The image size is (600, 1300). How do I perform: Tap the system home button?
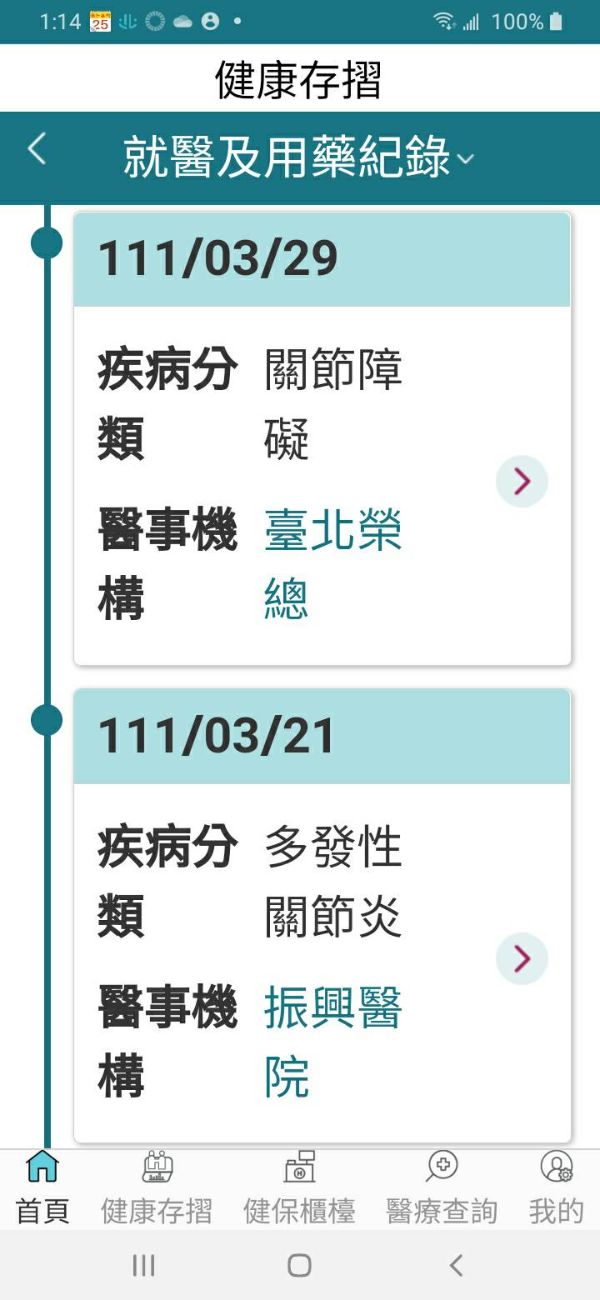(299, 1265)
